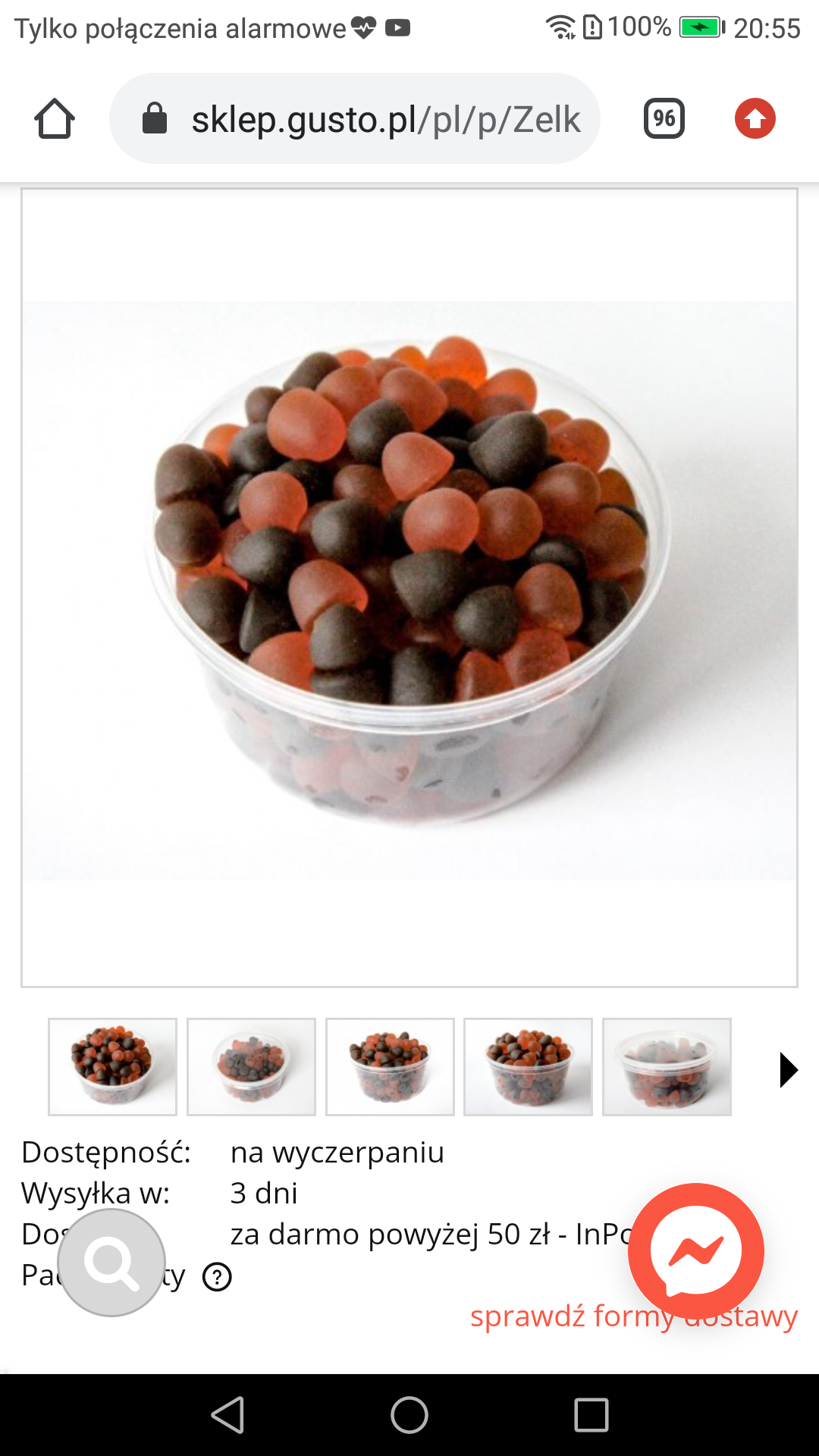Select the third gallery thumbnail
Viewport: 819px width, 1456px height.
[390, 1066]
